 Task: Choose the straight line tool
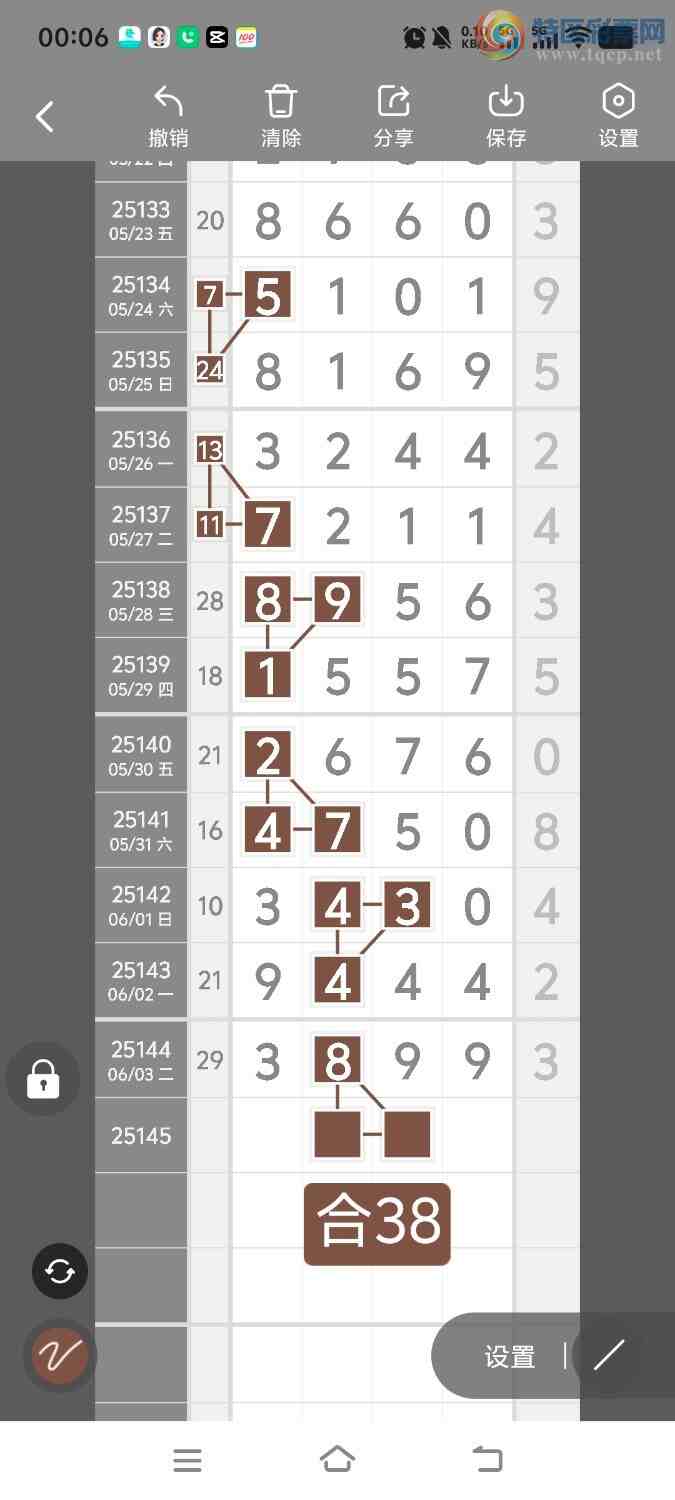pyautogui.click(x=609, y=1356)
